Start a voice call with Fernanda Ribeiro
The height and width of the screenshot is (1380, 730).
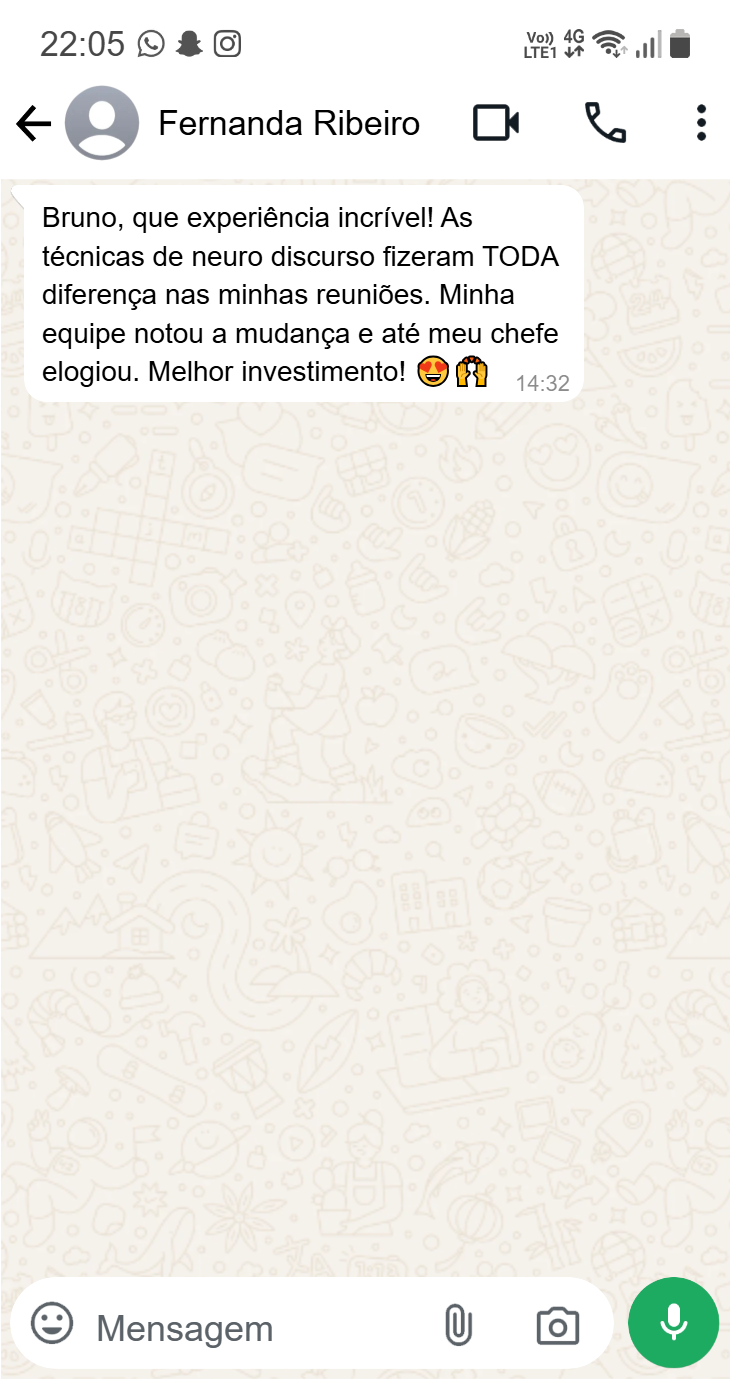coord(607,122)
